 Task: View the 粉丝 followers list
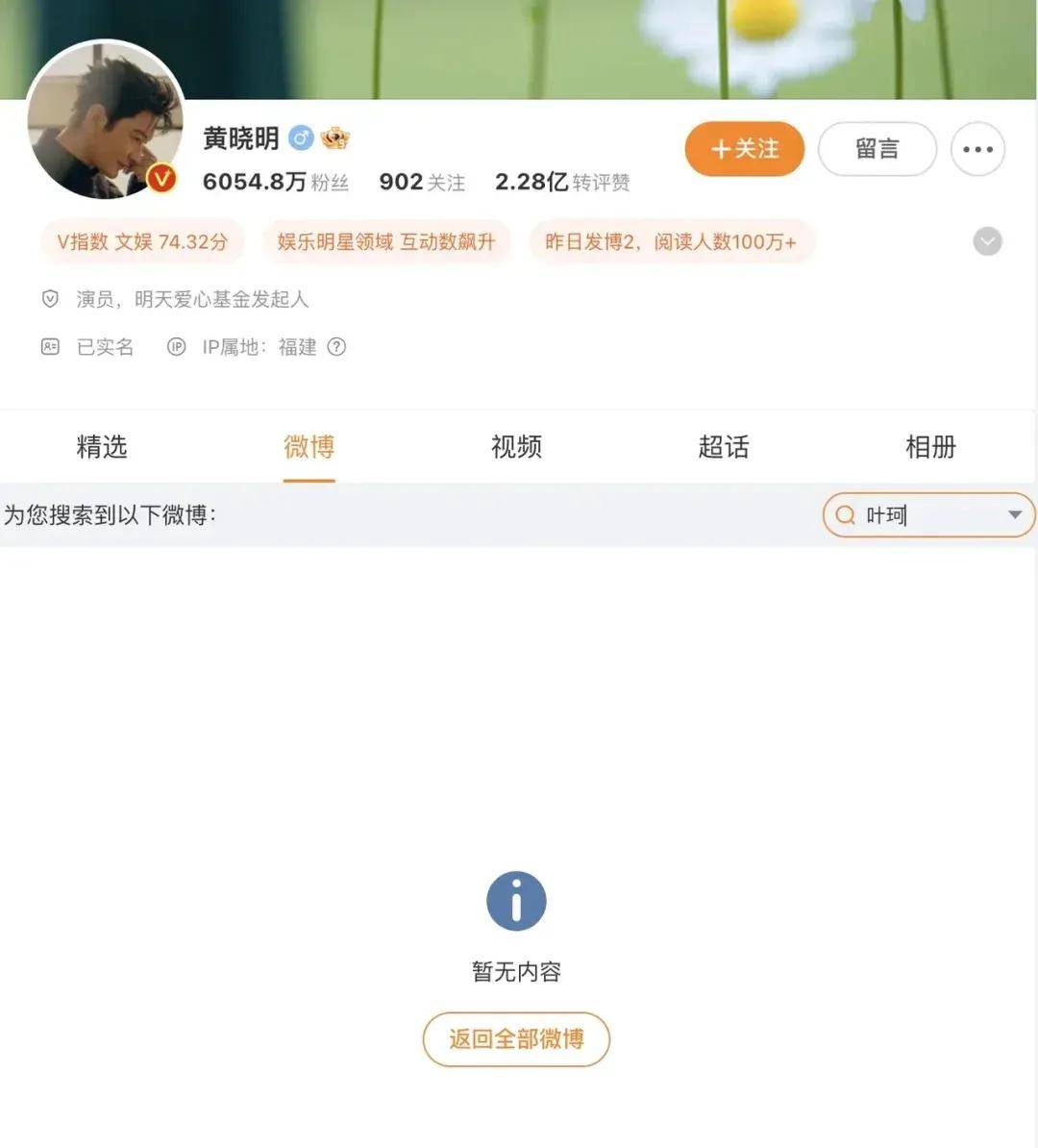click(x=276, y=182)
